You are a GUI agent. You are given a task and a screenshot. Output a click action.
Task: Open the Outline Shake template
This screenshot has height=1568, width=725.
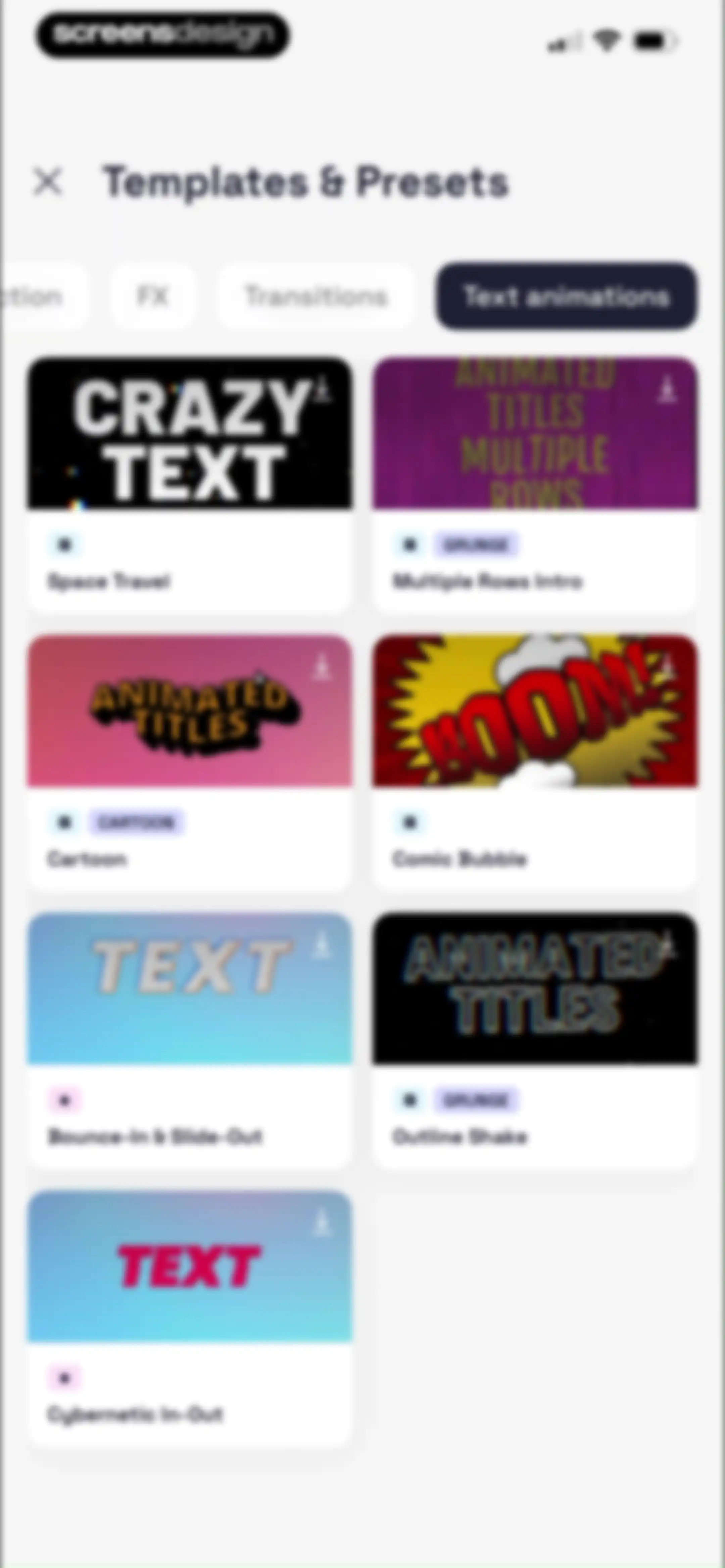pyautogui.click(x=535, y=1040)
